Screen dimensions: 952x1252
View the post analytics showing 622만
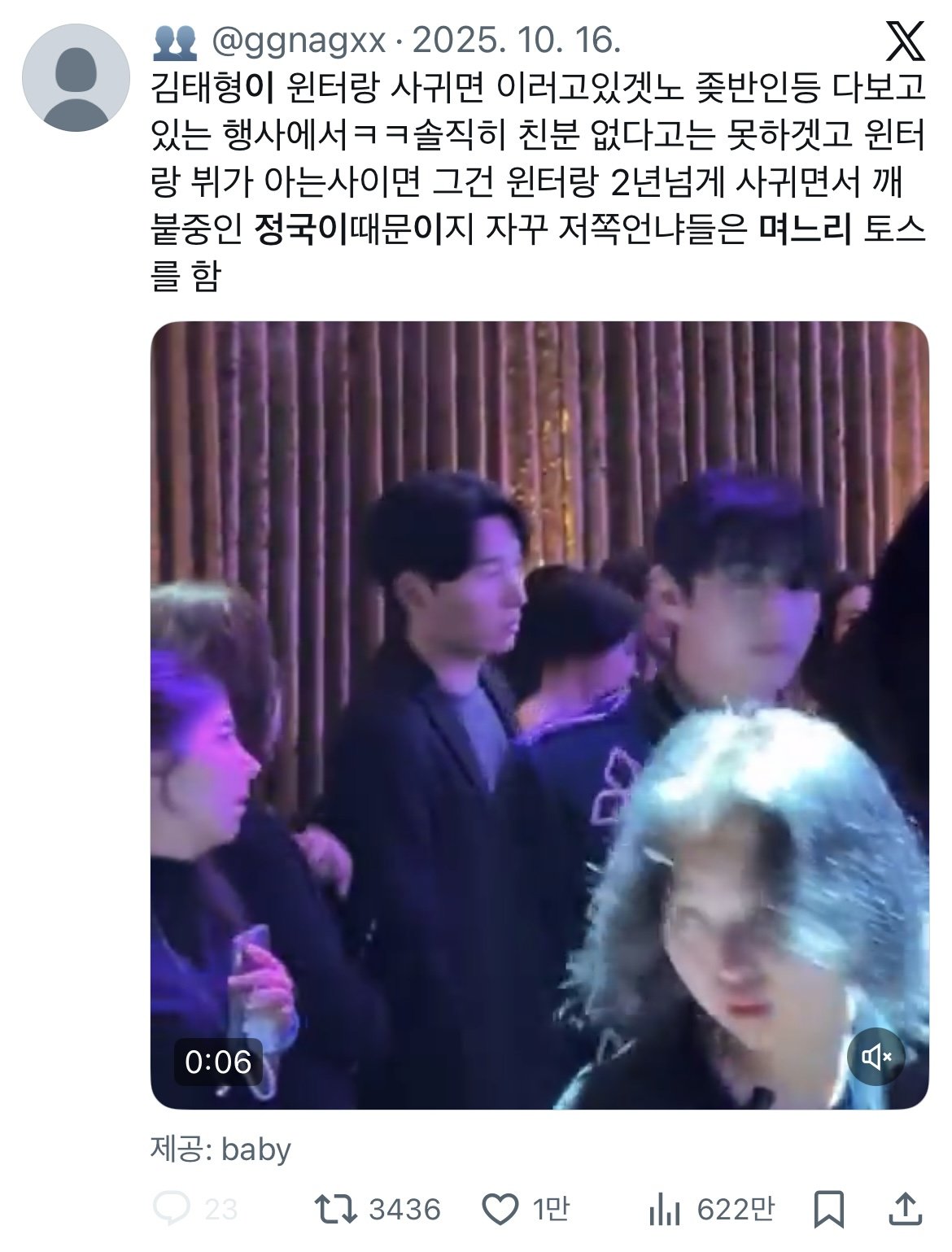click(664, 1209)
